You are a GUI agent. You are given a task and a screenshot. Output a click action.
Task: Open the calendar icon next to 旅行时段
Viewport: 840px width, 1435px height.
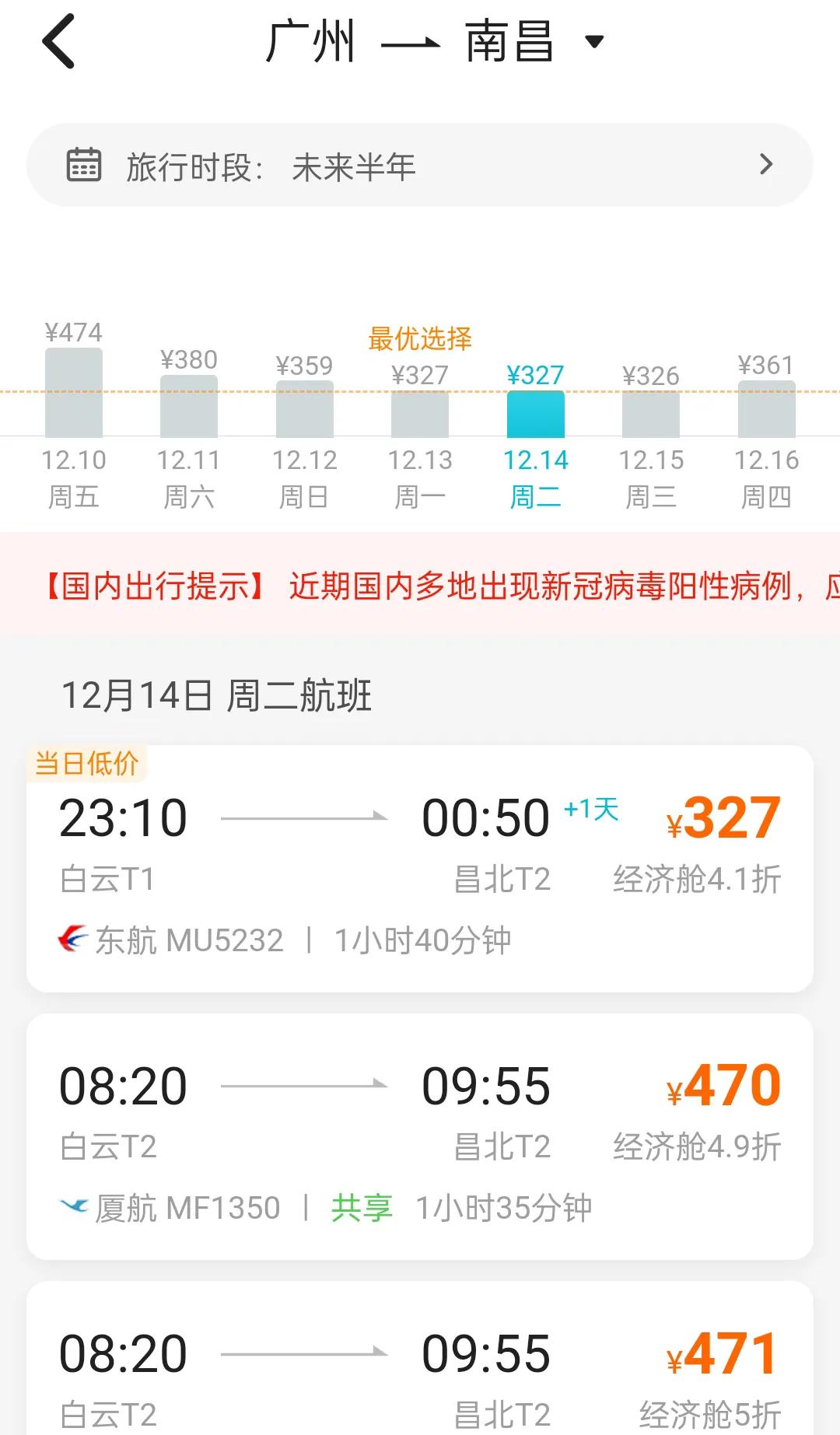tap(83, 164)
